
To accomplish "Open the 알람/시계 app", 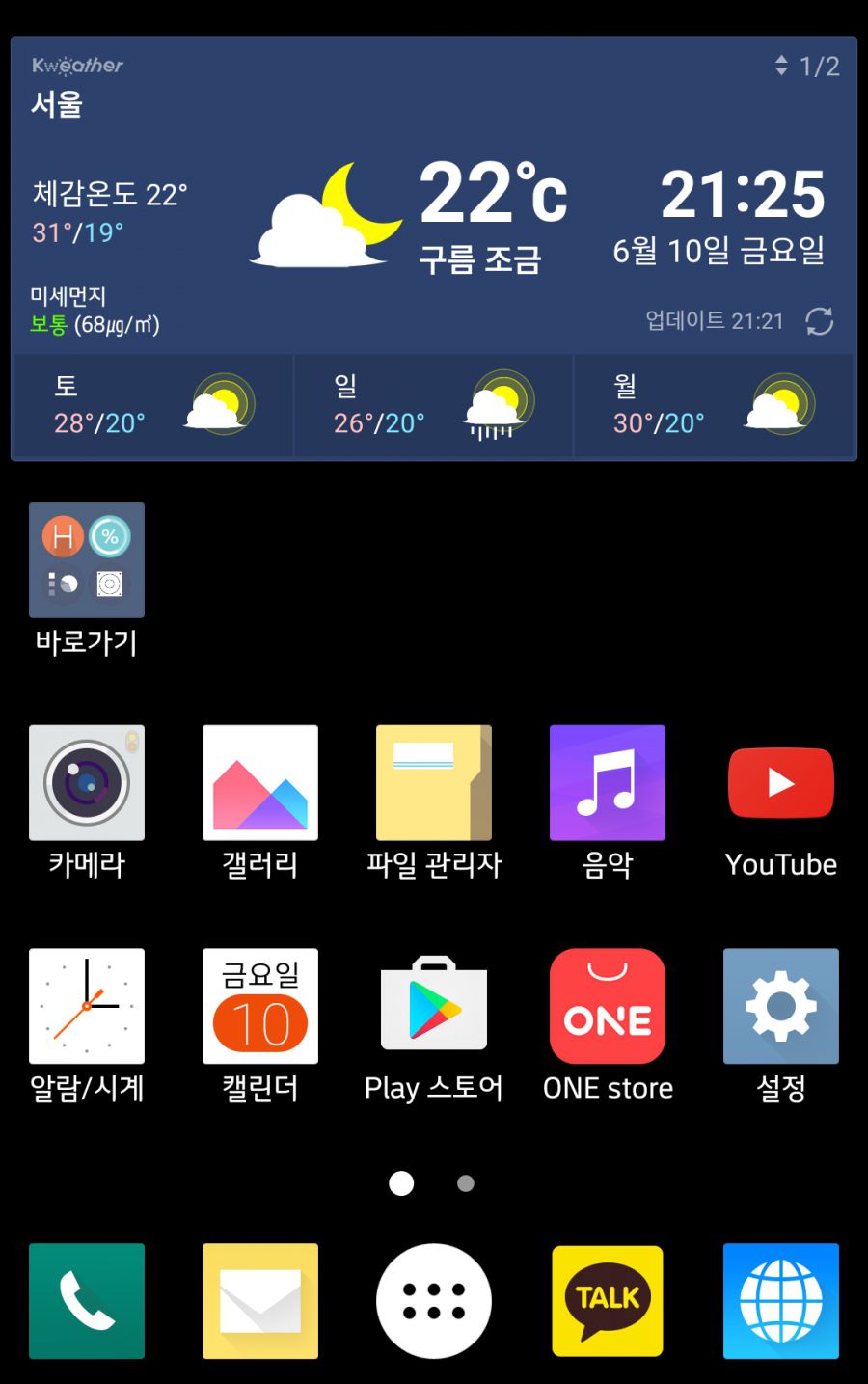I will (x=87, y=1006).
